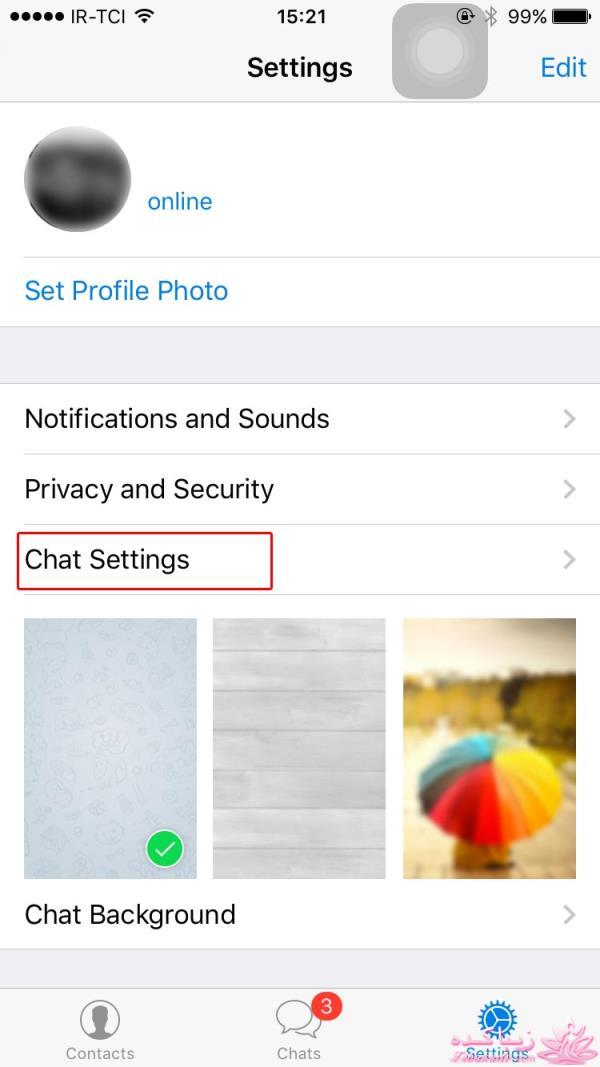Select the blue doodle pattern wallpaper
The image size is (600, 1067).
[x=110, y=748]
